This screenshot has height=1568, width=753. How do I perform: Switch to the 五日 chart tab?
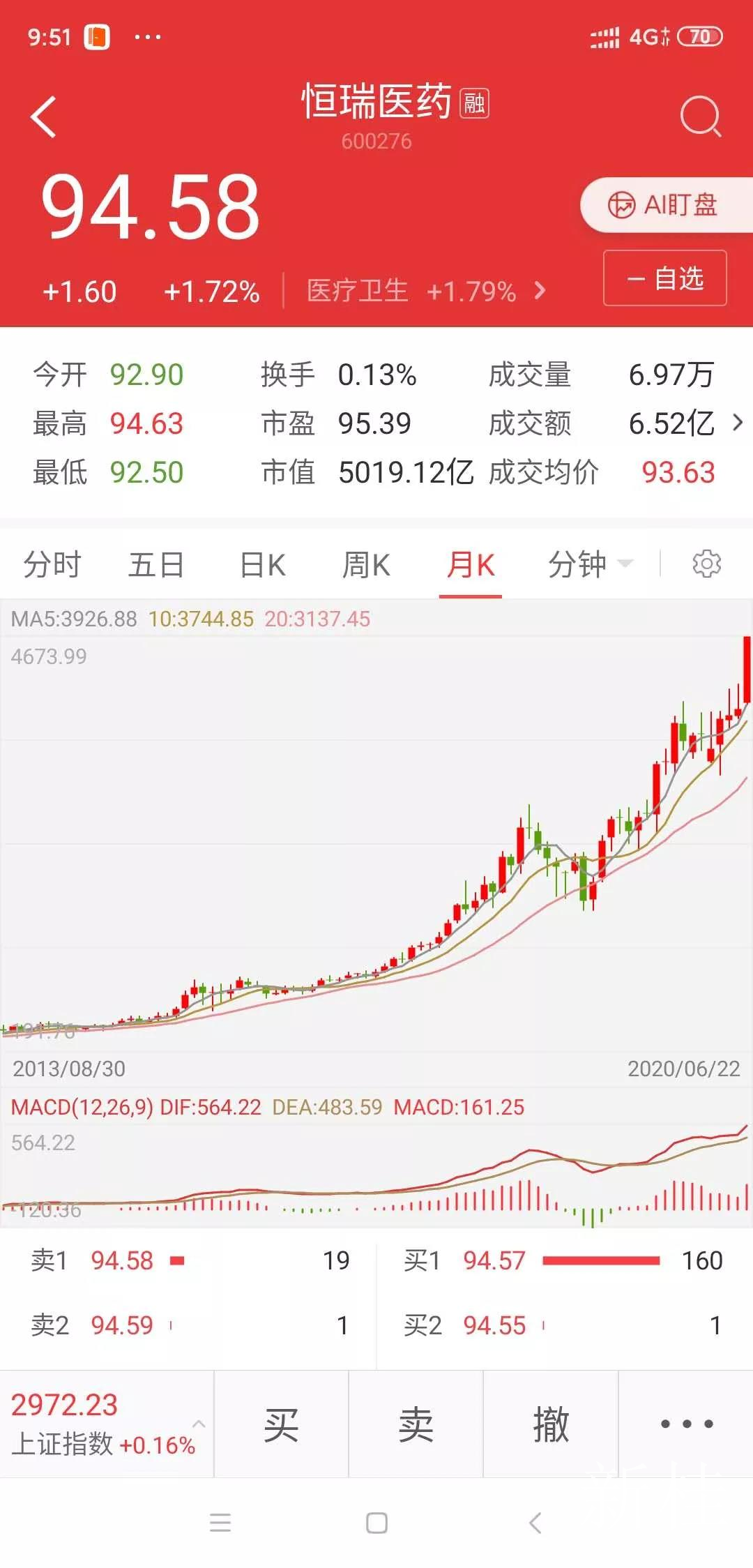156,564
